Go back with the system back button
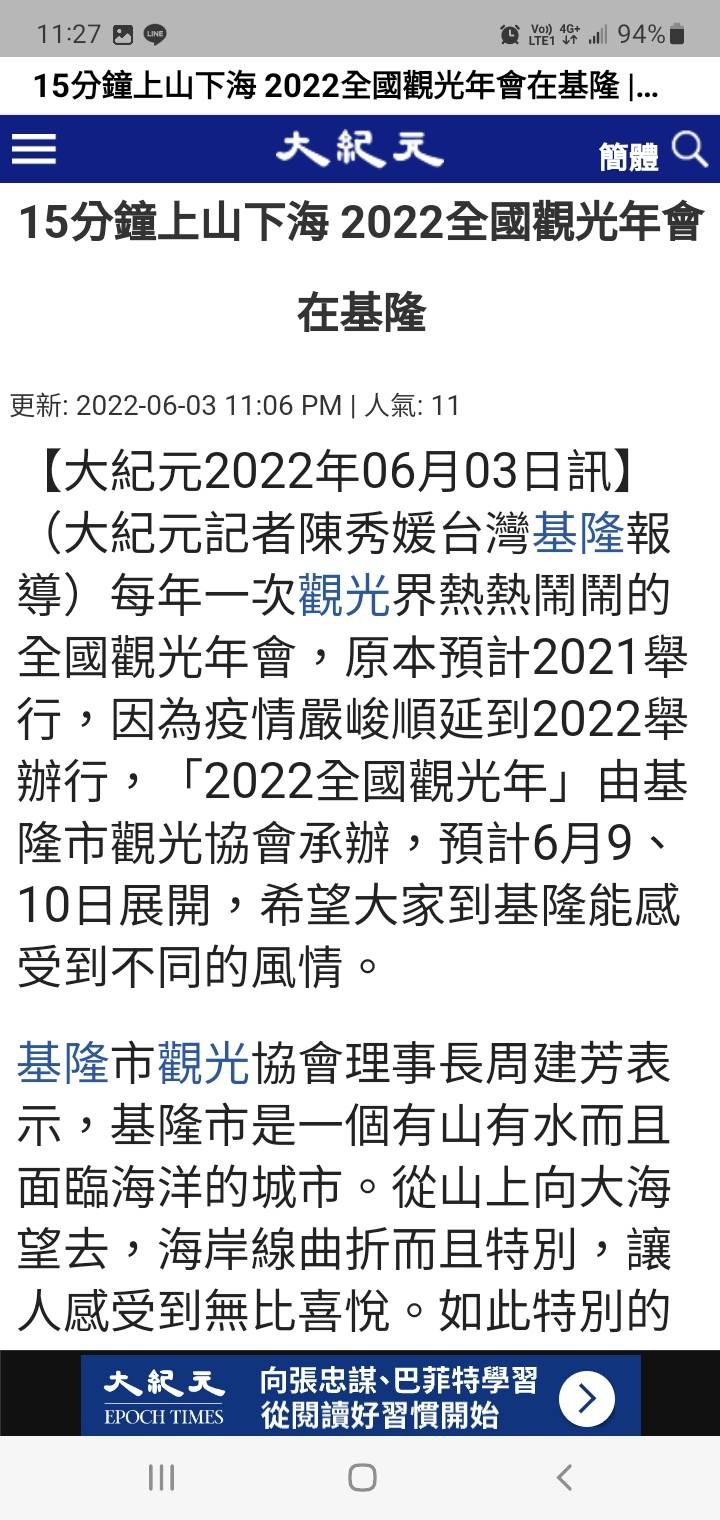This screenshot has height=1520, width=720. coord(564,1477)
